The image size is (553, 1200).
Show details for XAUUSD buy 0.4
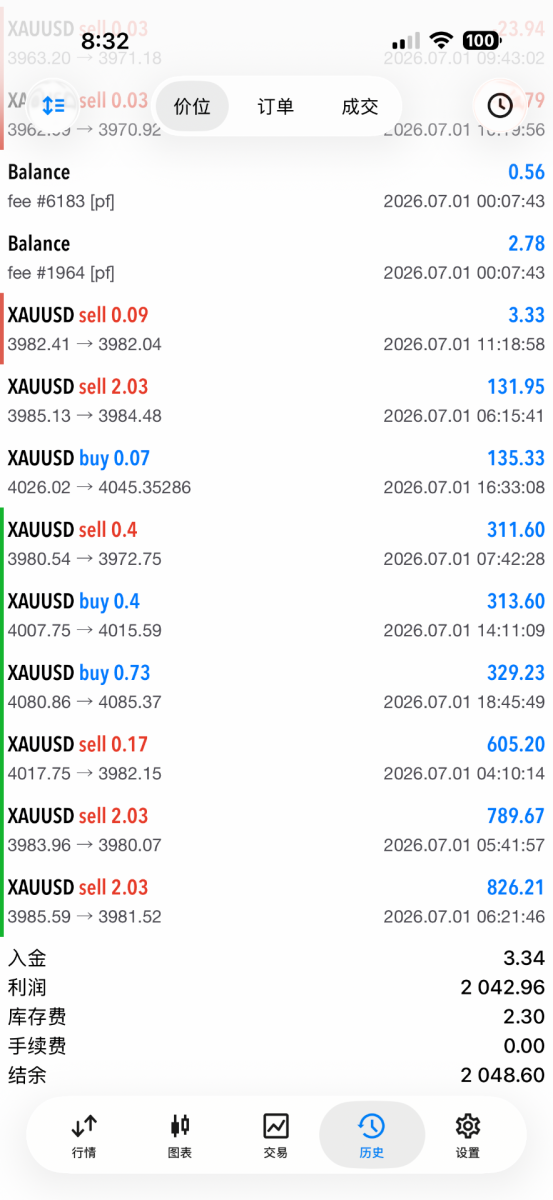[x=276, y=615]
